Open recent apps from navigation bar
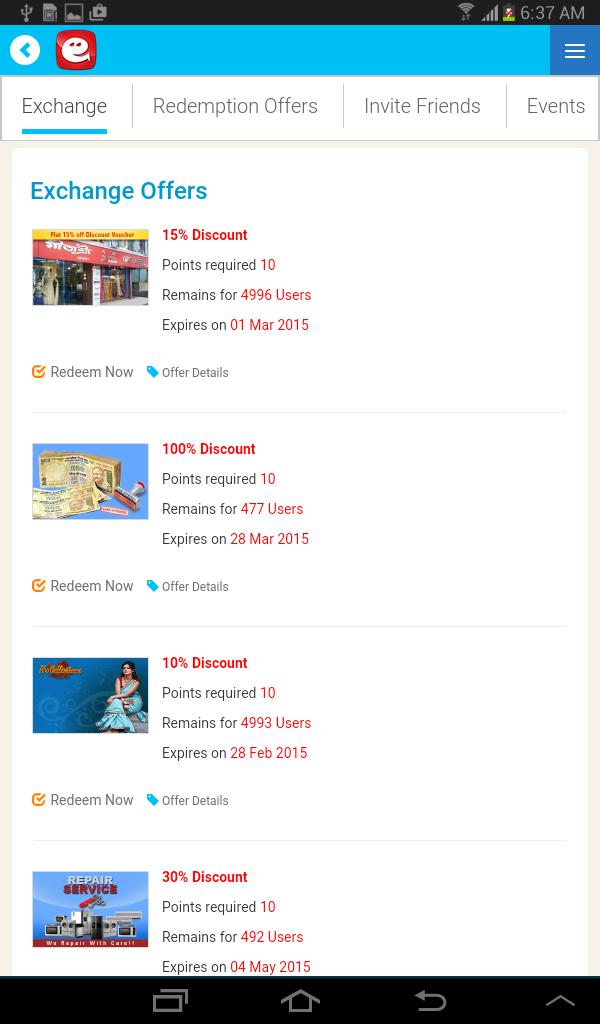Image resolution: width=600 pixels, height=1024 pixels. 170,1000
